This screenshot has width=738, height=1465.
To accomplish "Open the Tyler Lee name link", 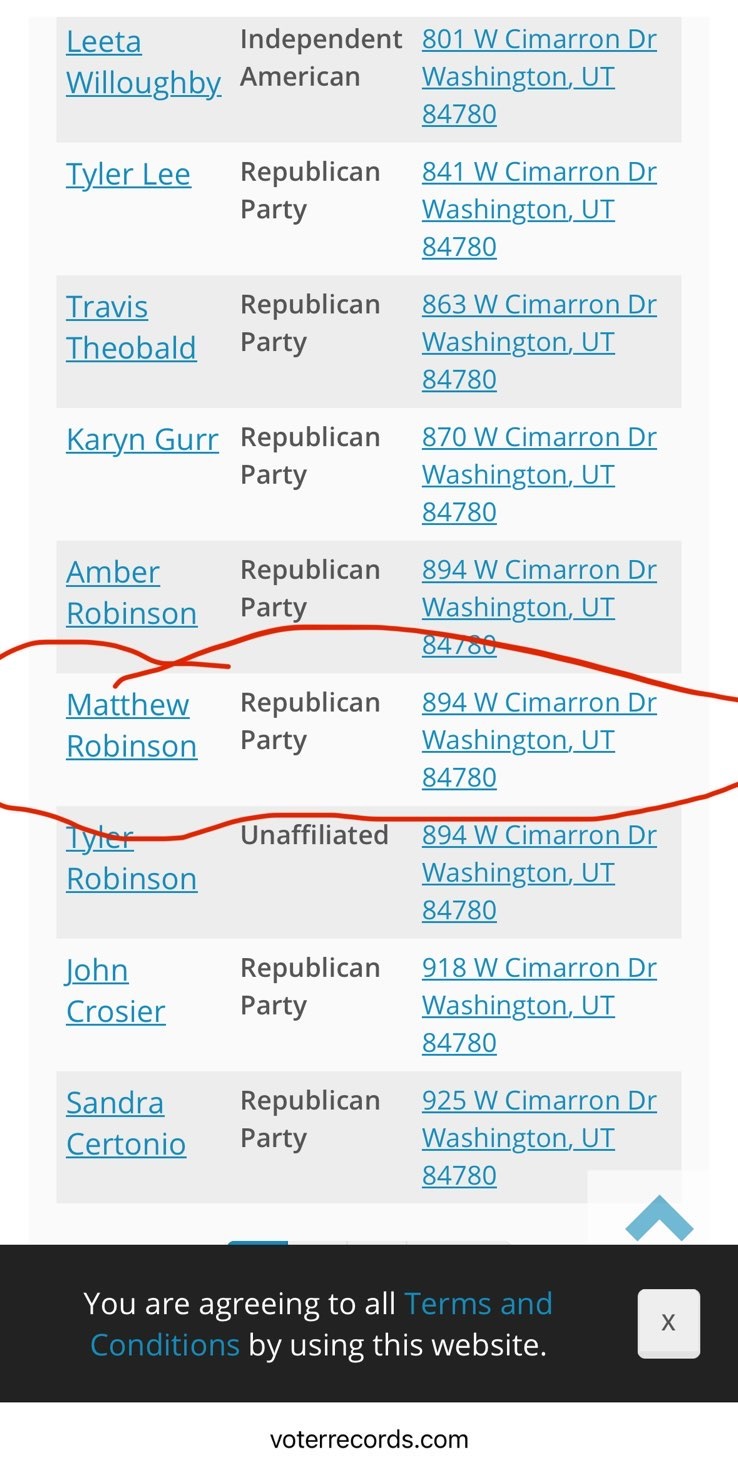I will (x=128, y=174).
